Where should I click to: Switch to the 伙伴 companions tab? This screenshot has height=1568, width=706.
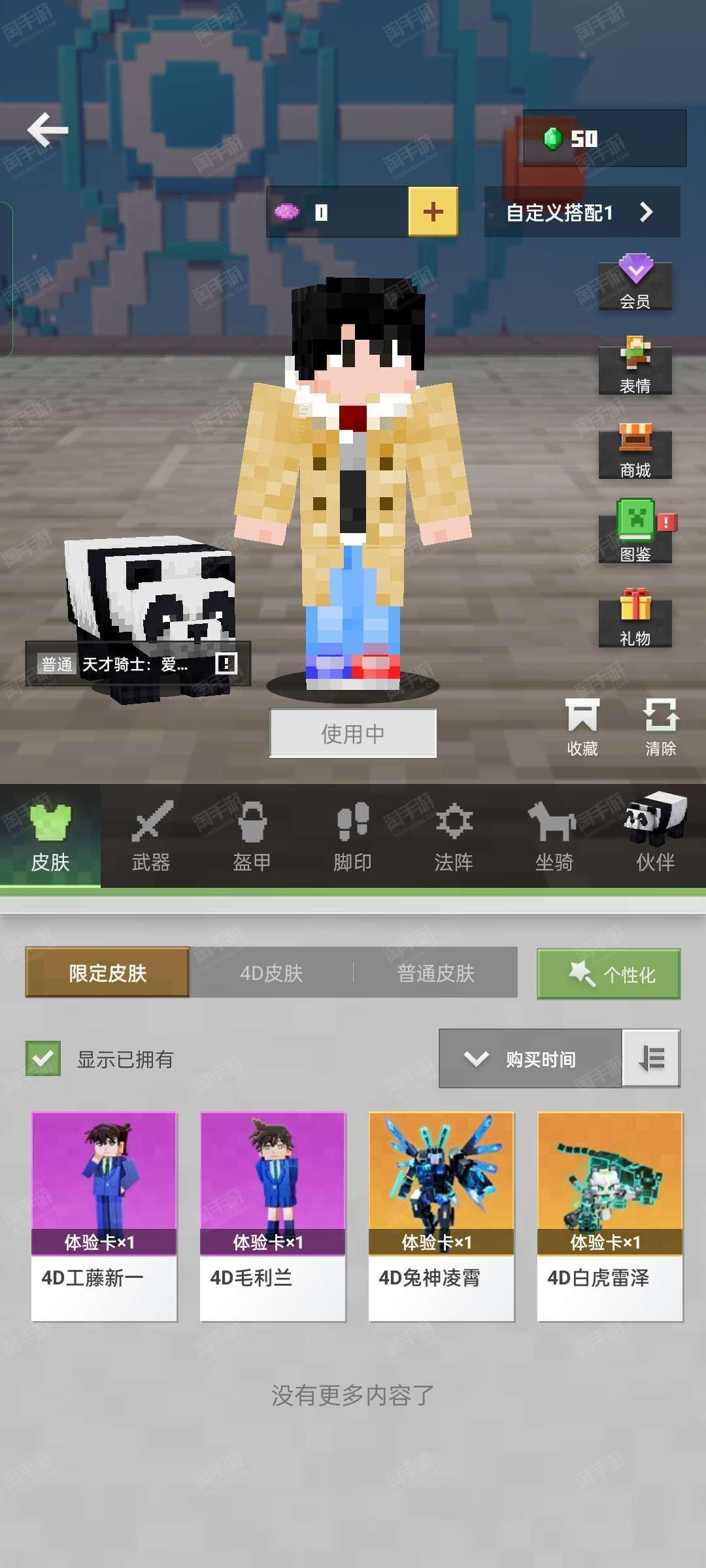click(x=655, y=836)
